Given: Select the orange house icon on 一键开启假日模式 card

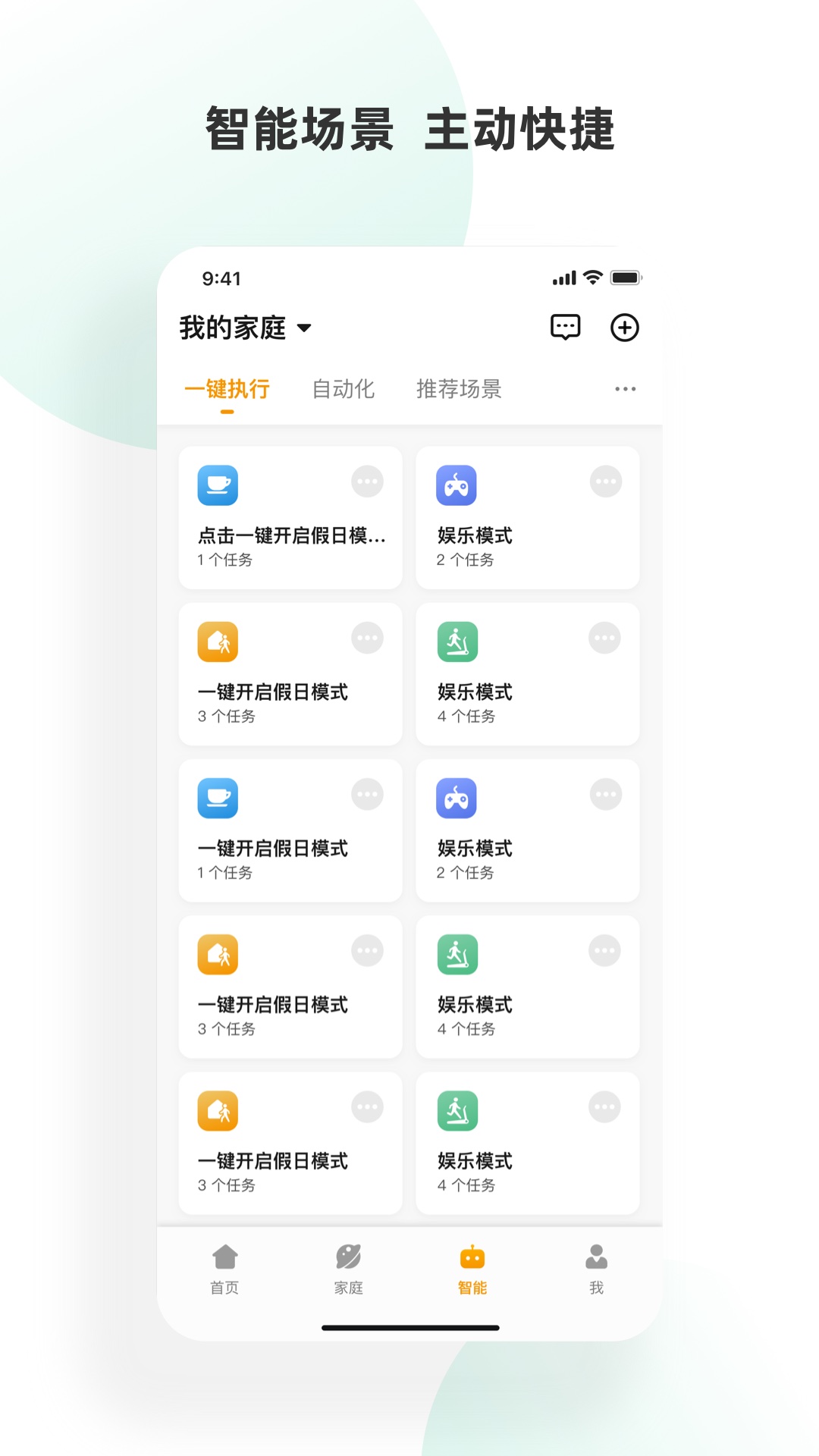Looking at the screenshot, I should (218, 641).
